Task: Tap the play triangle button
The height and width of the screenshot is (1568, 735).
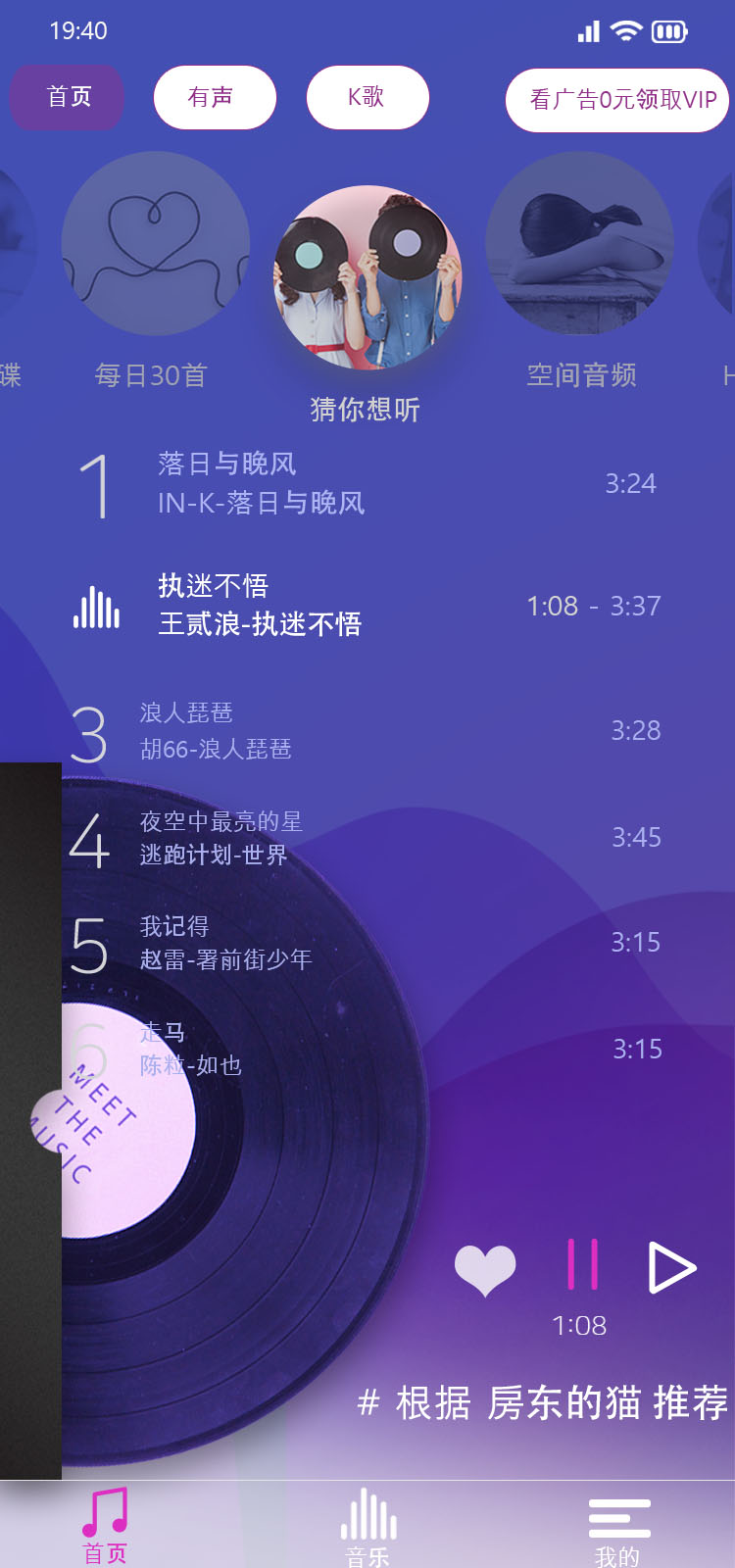Action: (x=672, y=1268)
